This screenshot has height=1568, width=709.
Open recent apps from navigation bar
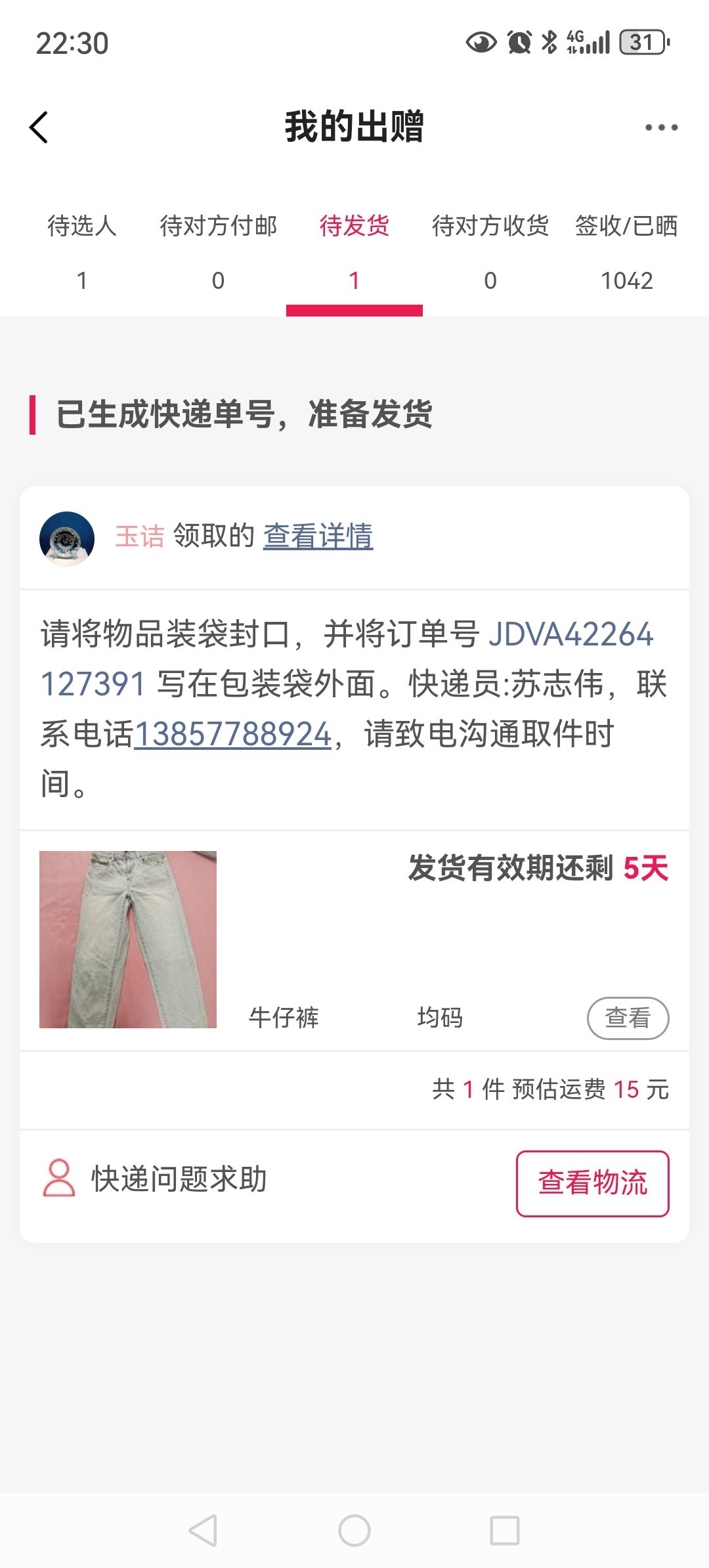(x=505, y=1531)
